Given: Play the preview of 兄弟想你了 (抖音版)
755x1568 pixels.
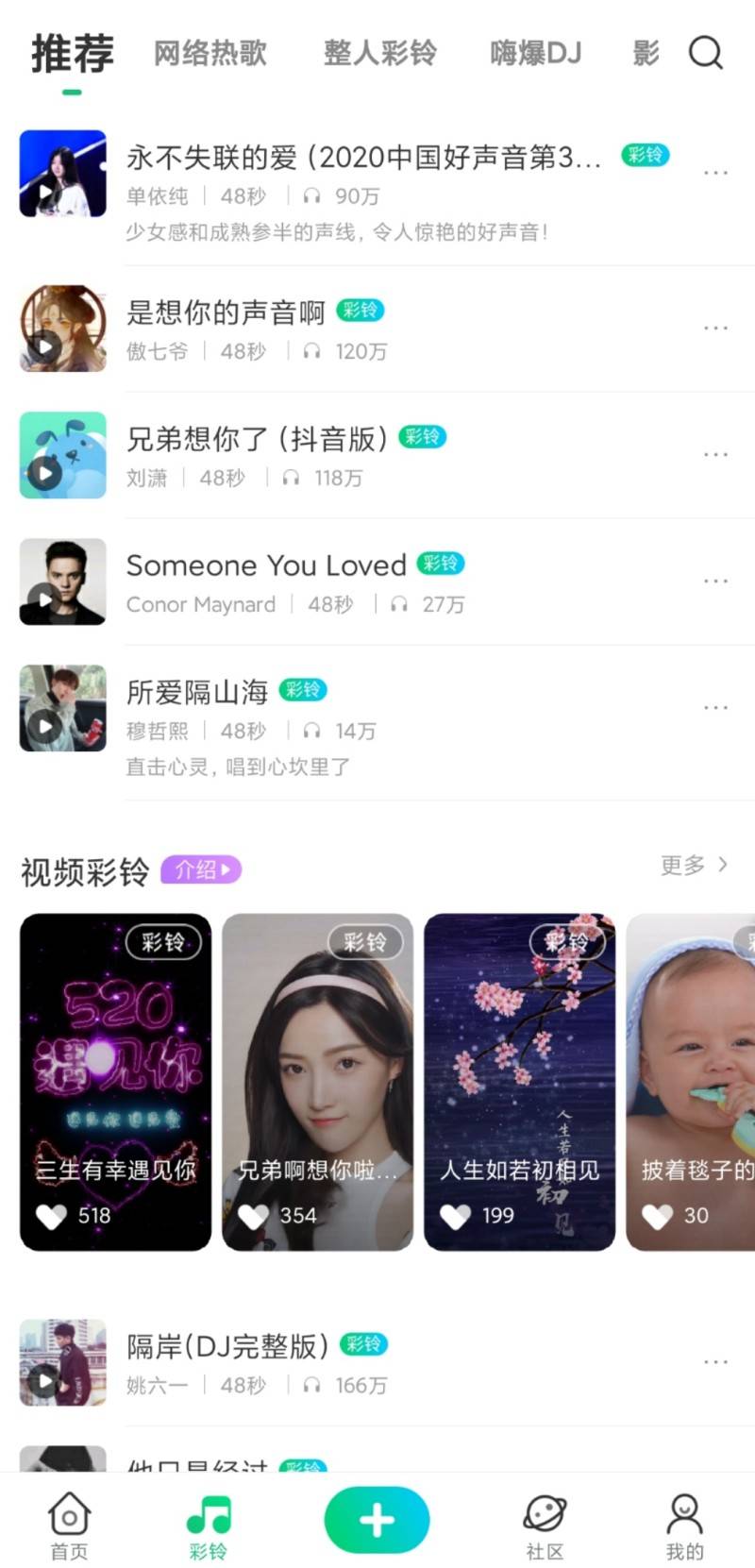Looking at the screenshot, I should 44,472.
